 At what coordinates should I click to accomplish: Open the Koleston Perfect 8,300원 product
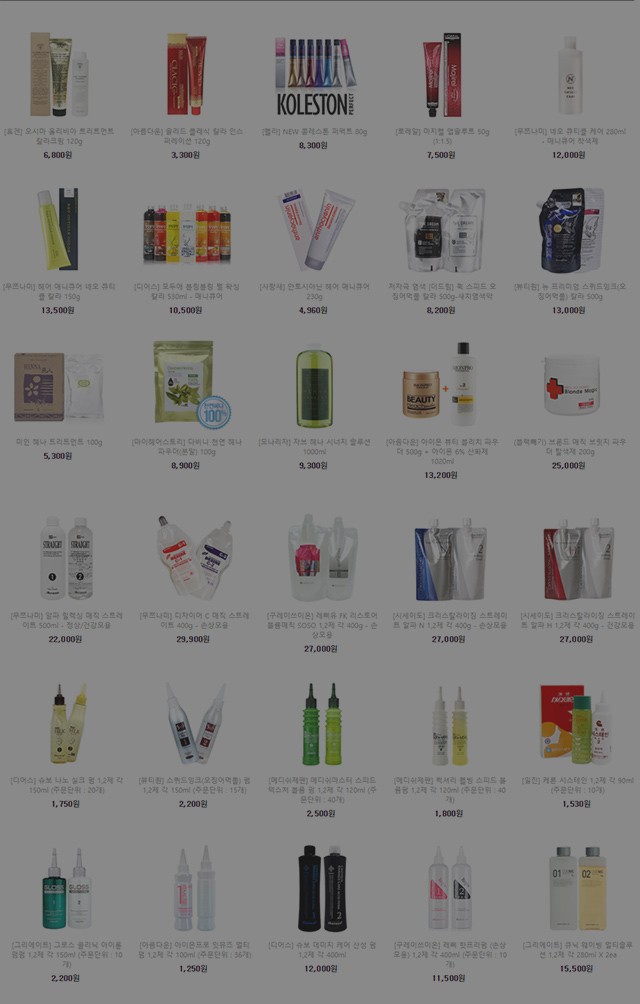313,78
